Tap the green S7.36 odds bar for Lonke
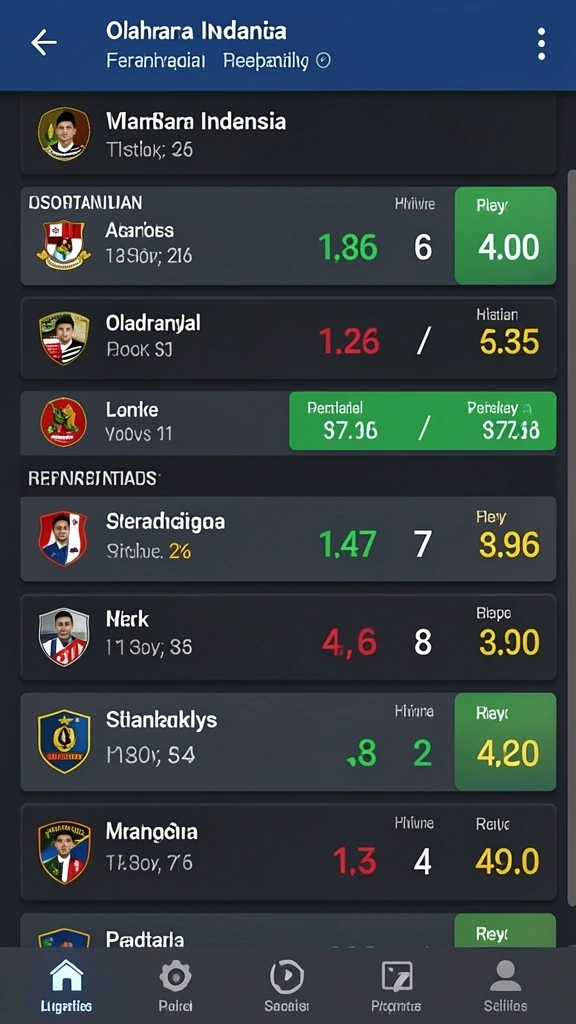Image resolution: width=576 pixels, height=1024 pixels. pos(423,421)
